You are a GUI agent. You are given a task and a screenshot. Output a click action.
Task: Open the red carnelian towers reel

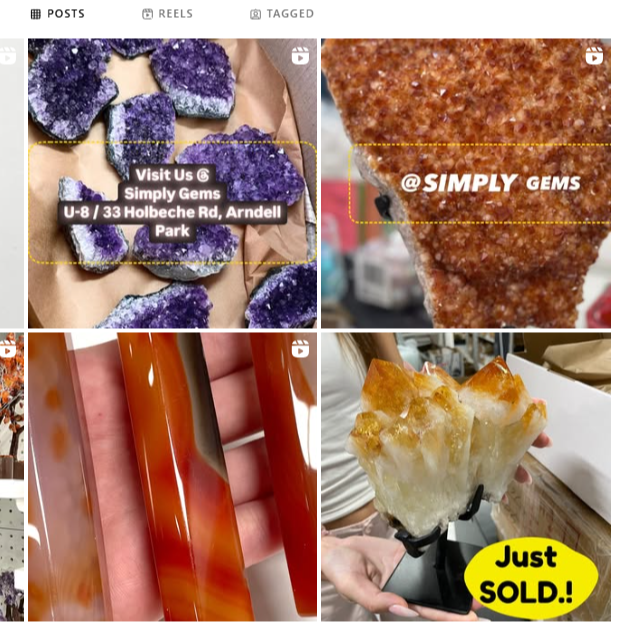172,475
